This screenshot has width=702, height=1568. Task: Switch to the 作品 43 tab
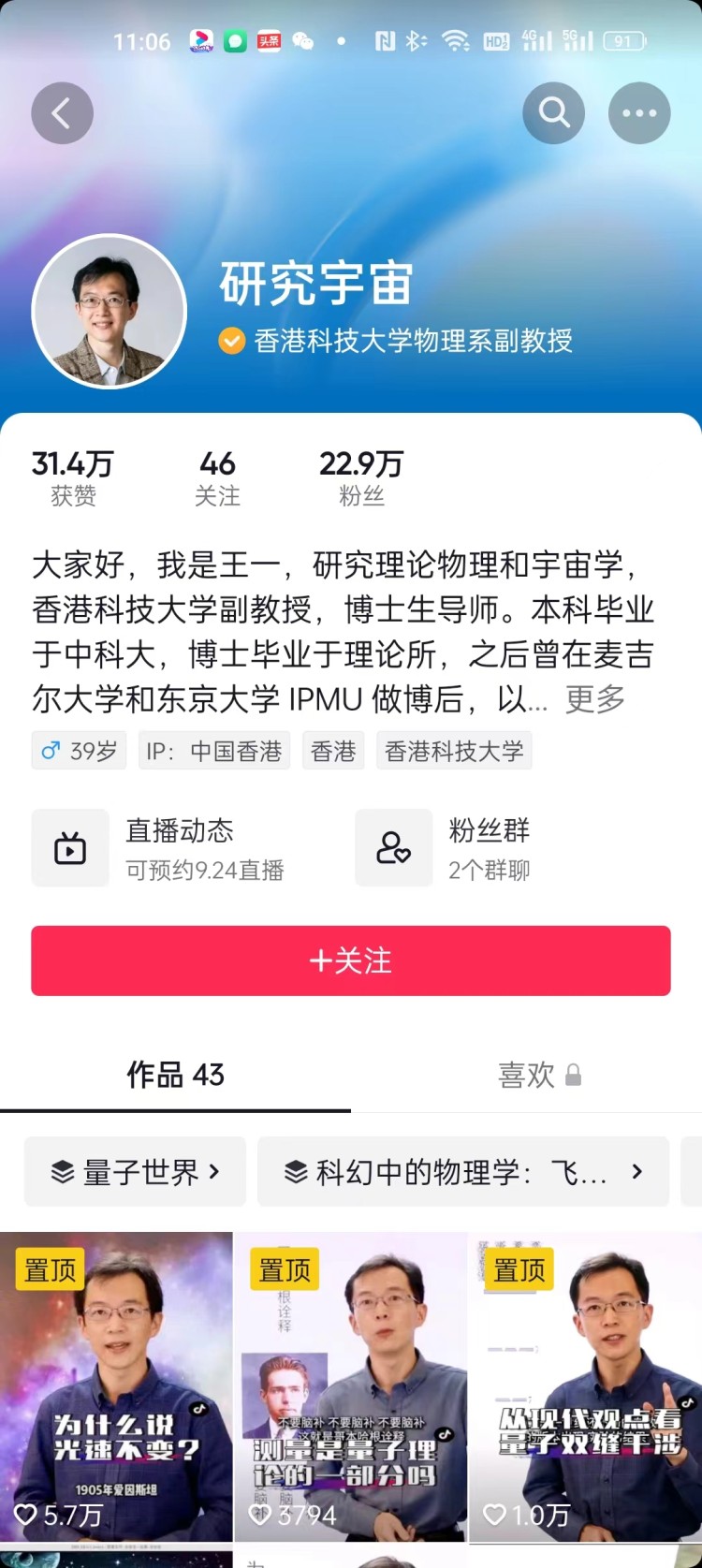click(176, 1075)
